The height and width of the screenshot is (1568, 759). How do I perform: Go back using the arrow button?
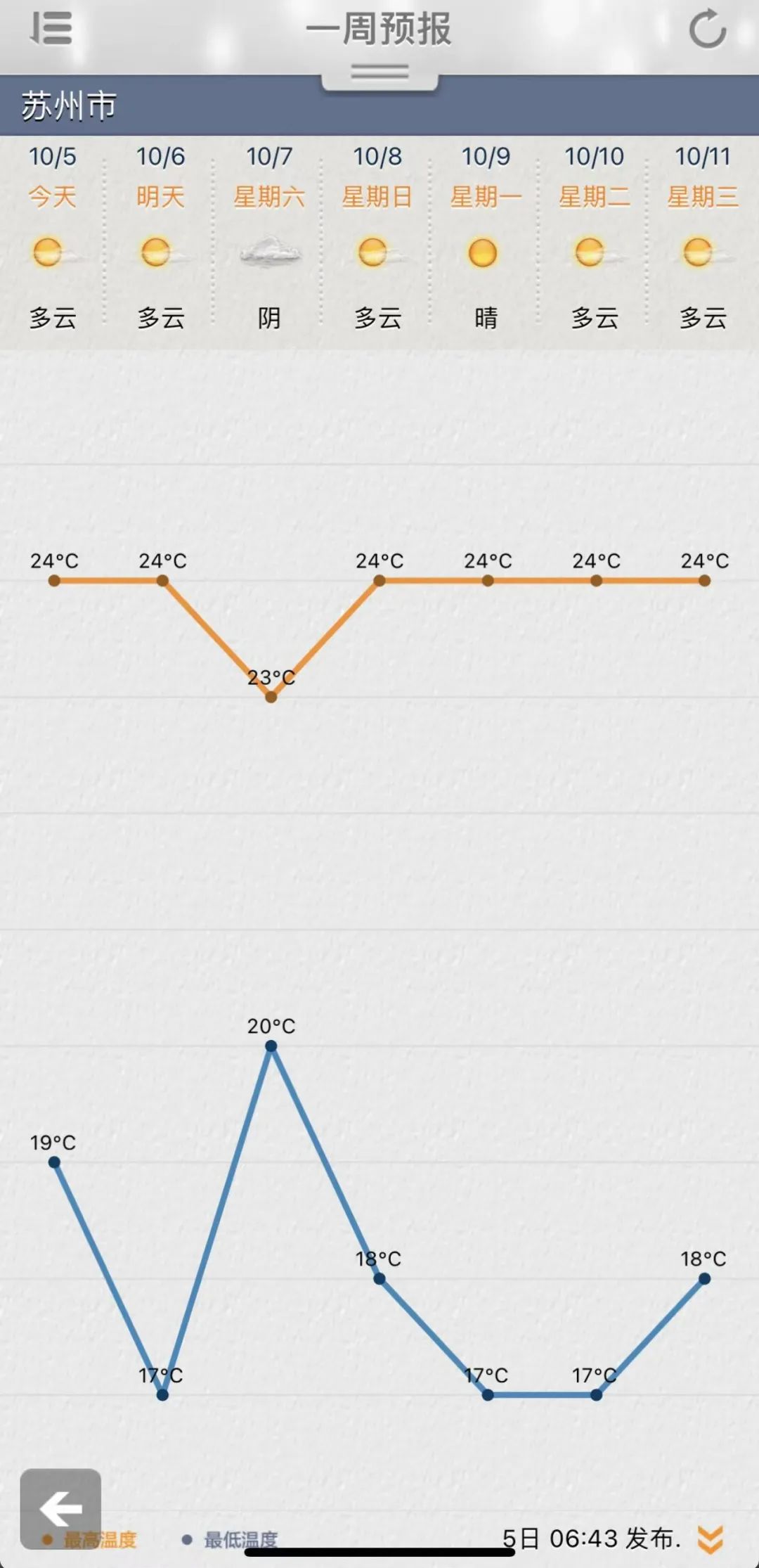pos(60,1508)
